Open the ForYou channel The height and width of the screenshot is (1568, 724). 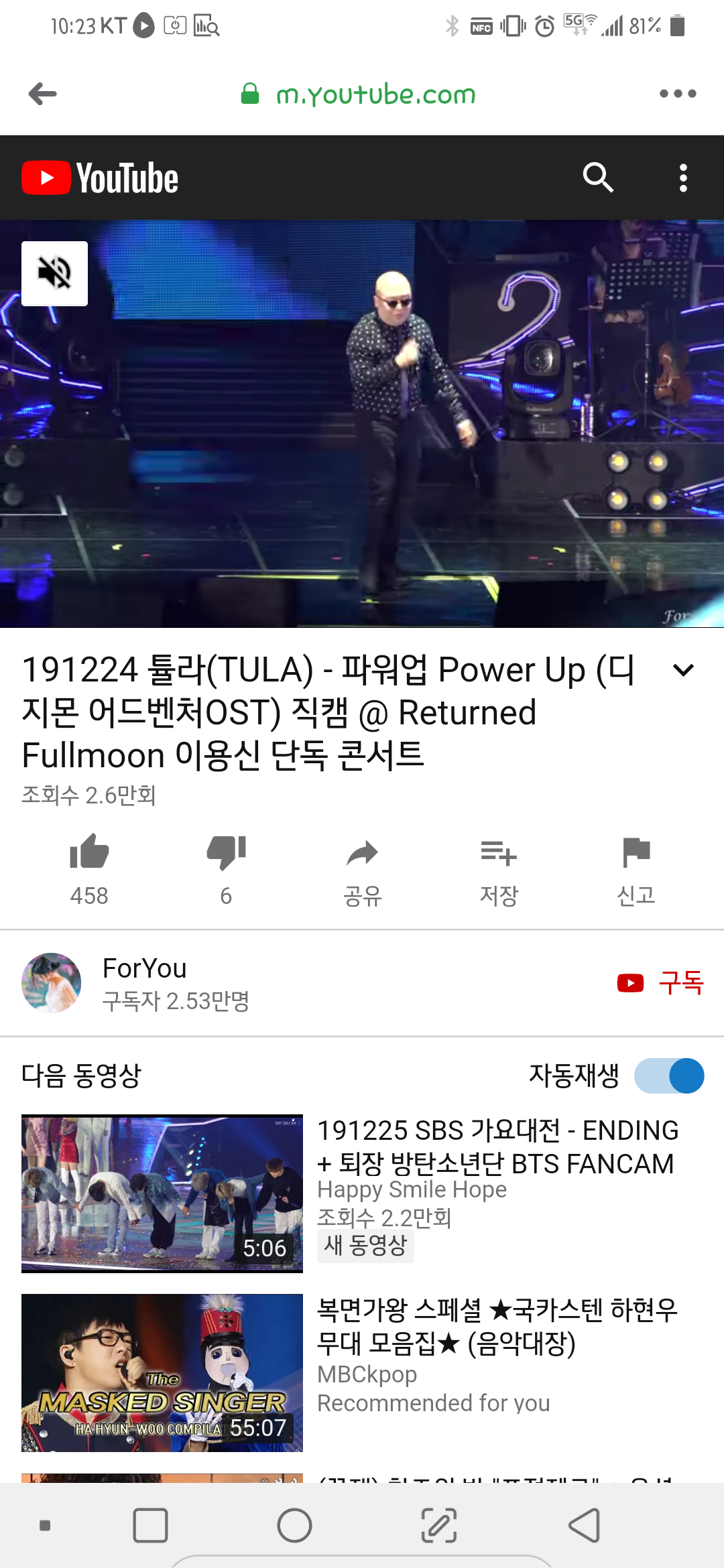[144, 983]
